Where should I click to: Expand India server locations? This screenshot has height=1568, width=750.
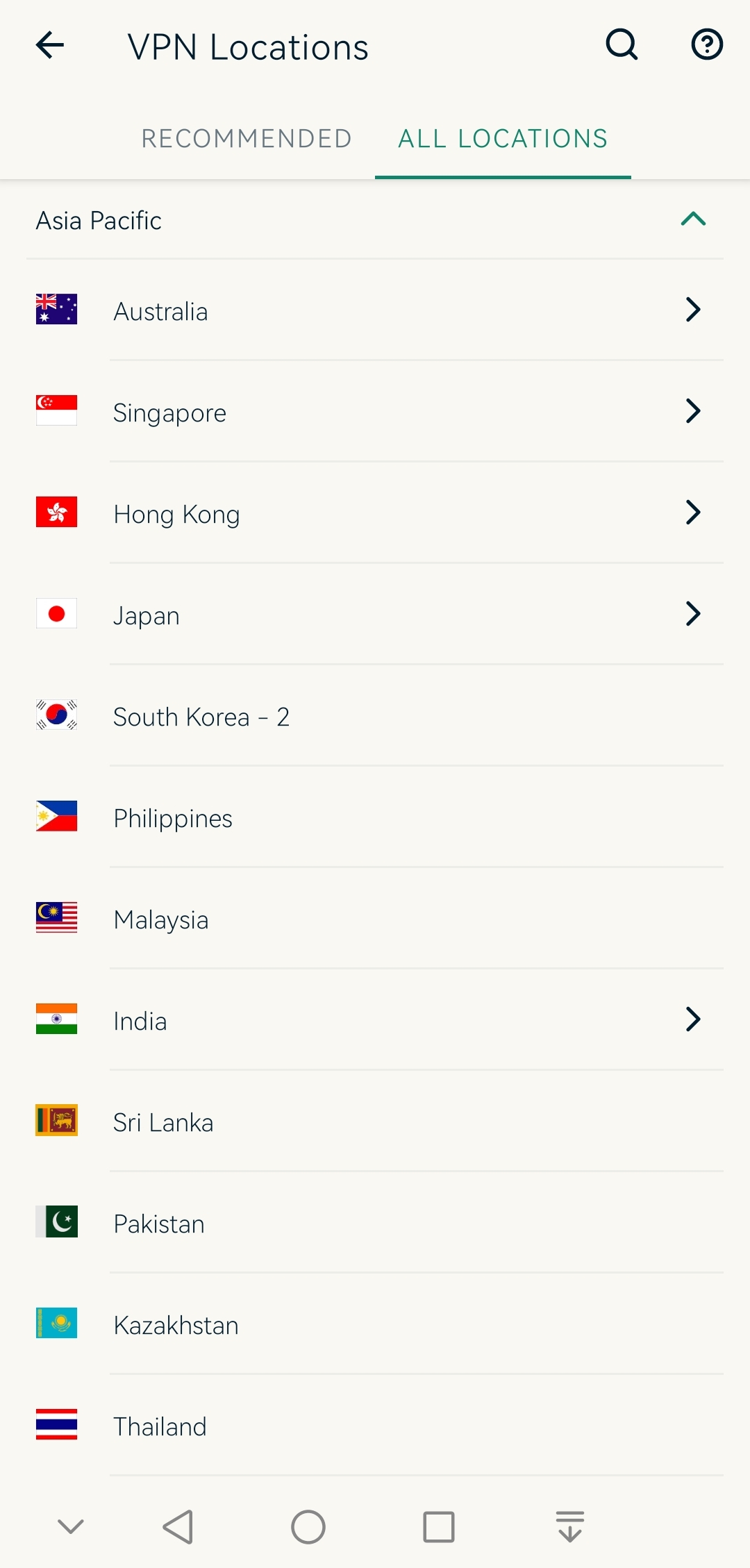[x=693, y=1019]
